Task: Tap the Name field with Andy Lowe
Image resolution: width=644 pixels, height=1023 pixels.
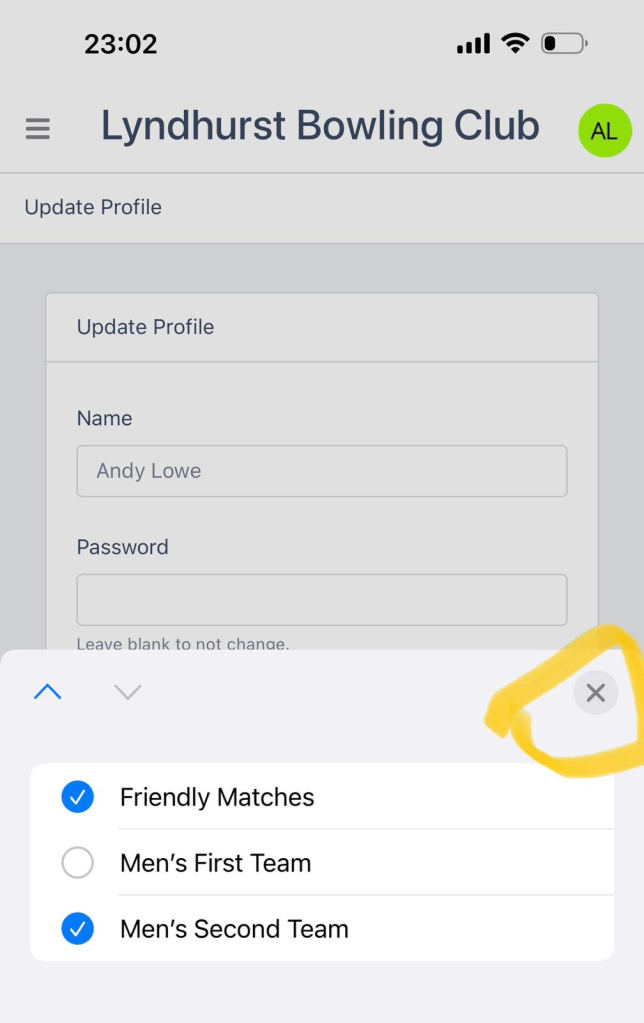Action: [321, 471]
